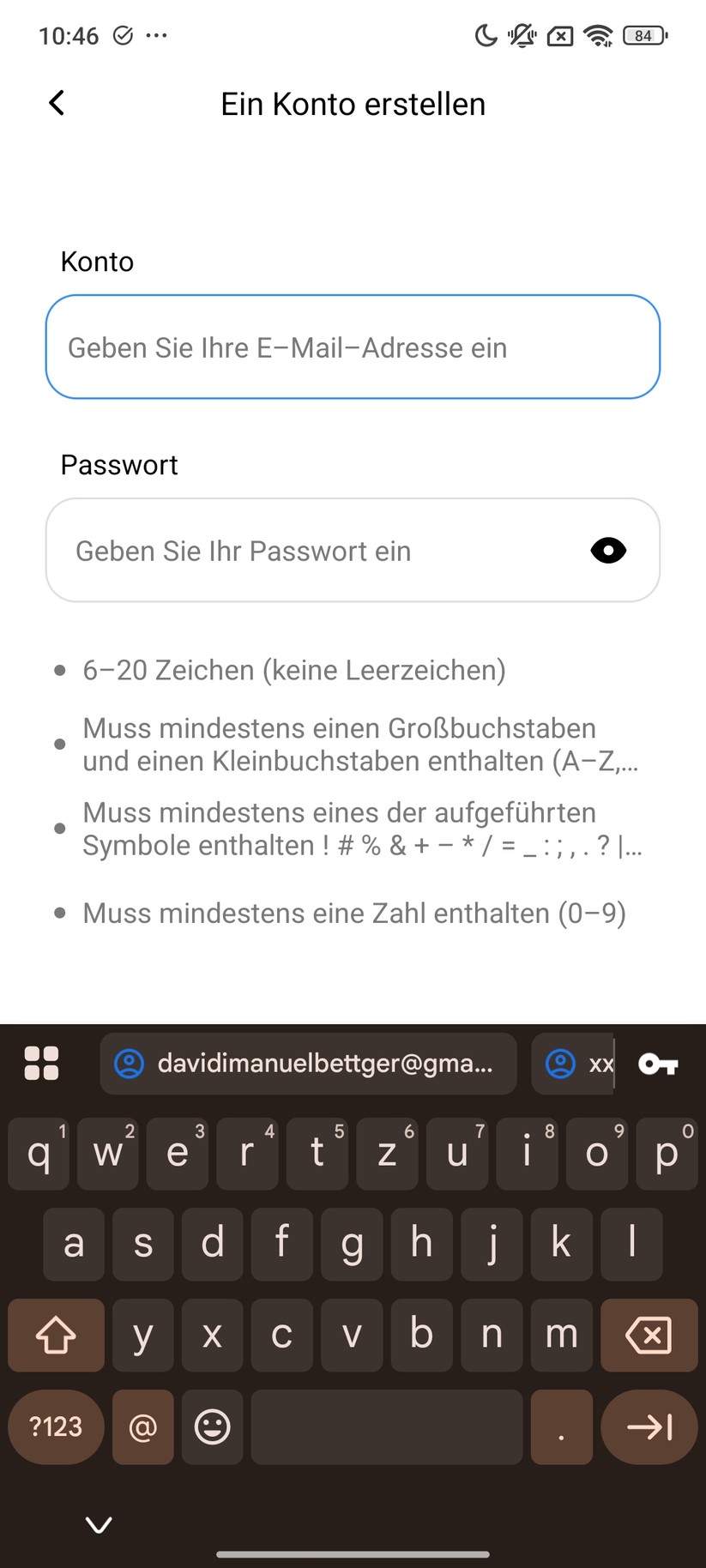Open the keyboard's four-square menu
The image size is (706, 1568).
click(x=41, y=1064)
